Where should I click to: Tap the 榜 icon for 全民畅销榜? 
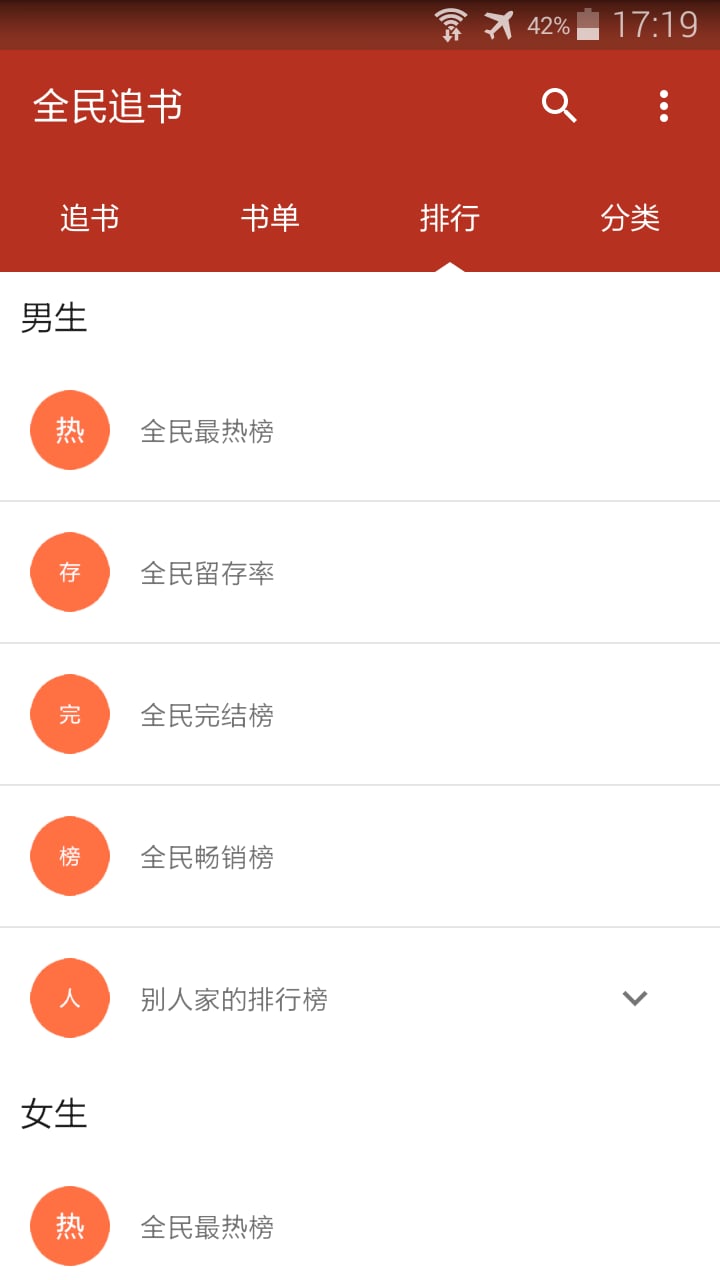tap(69, 856)
